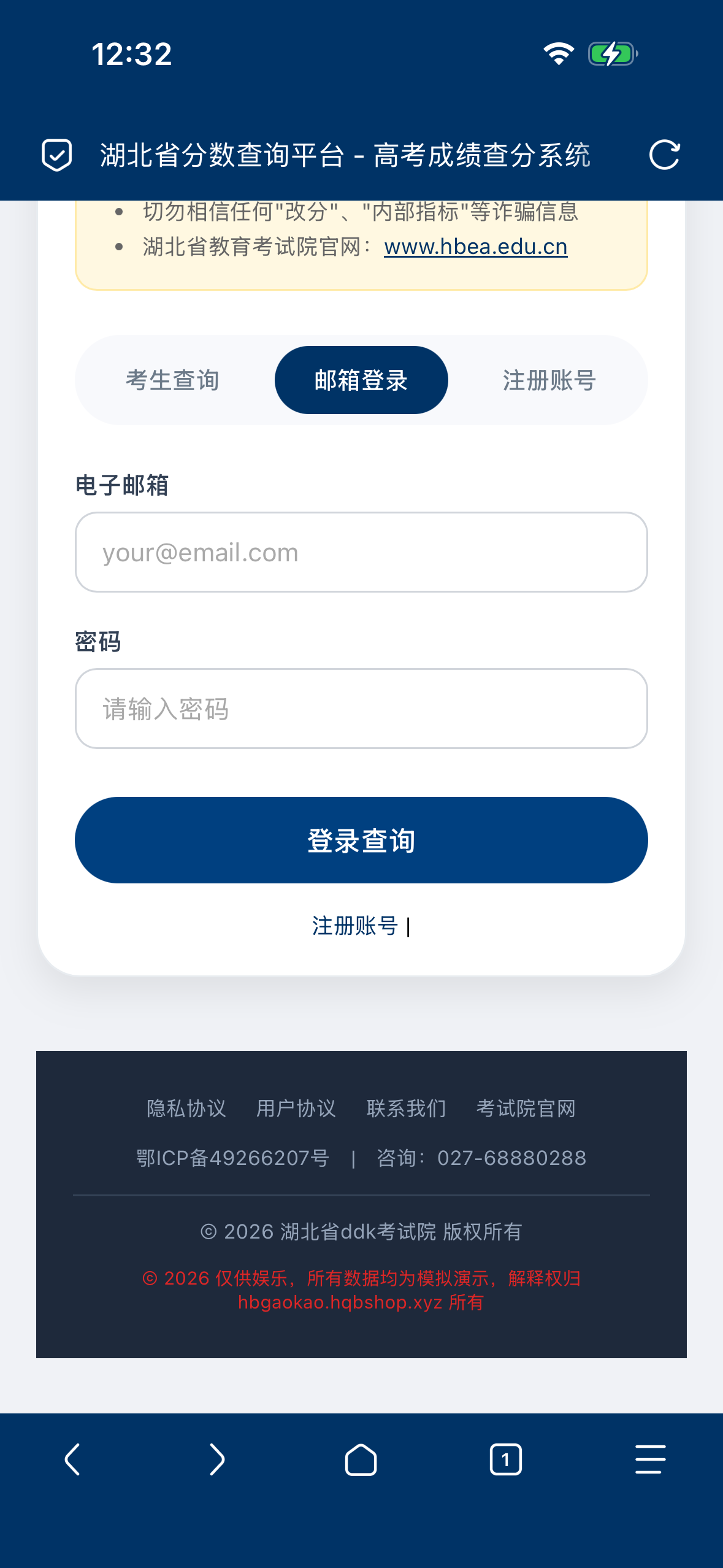Go back to previous page
The height and width of the screenshot is (1568, 723).
72,1459
